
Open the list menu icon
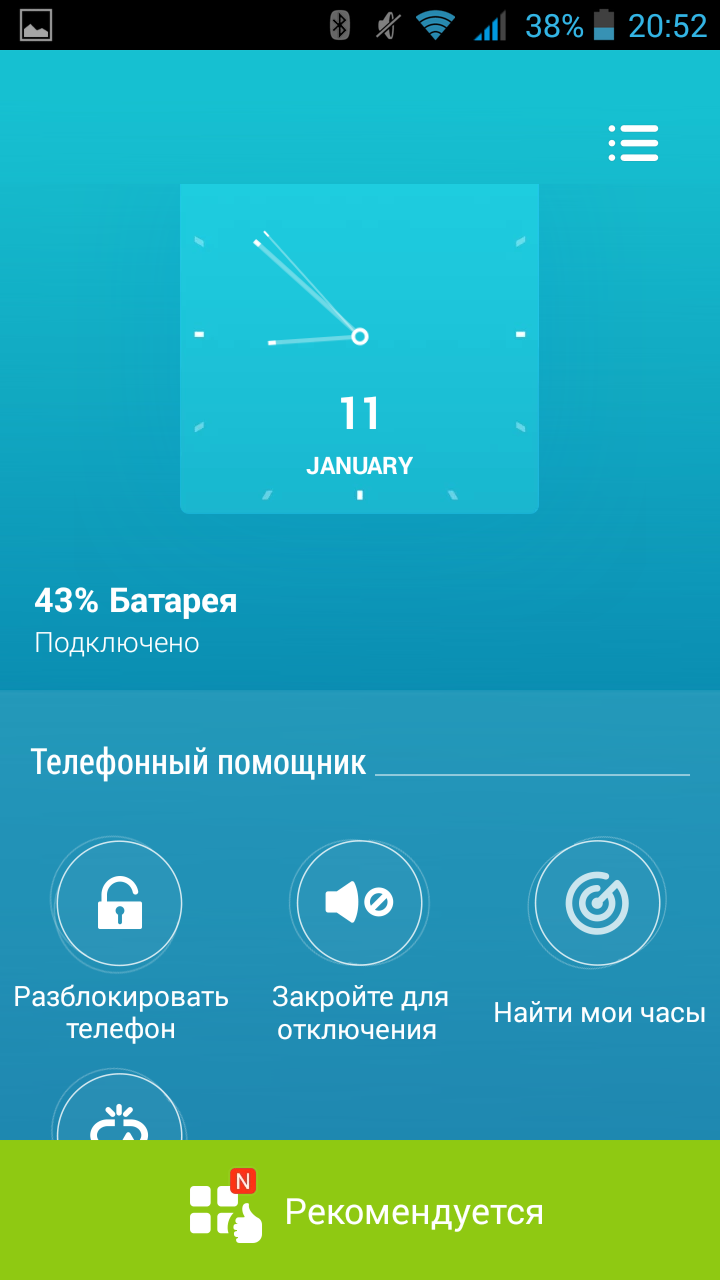click(x=633, y=143)
